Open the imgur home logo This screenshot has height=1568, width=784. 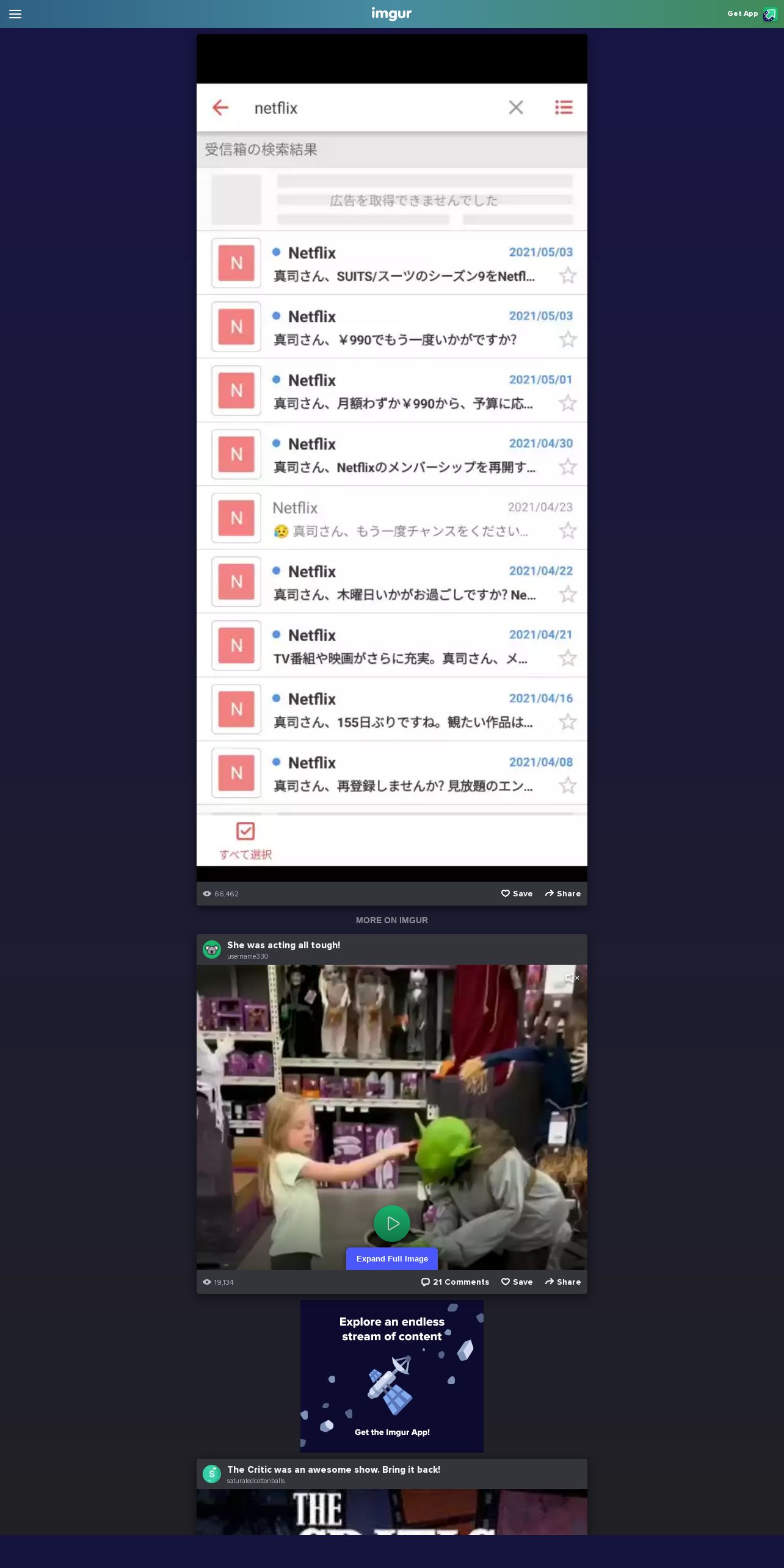point(391,13)
